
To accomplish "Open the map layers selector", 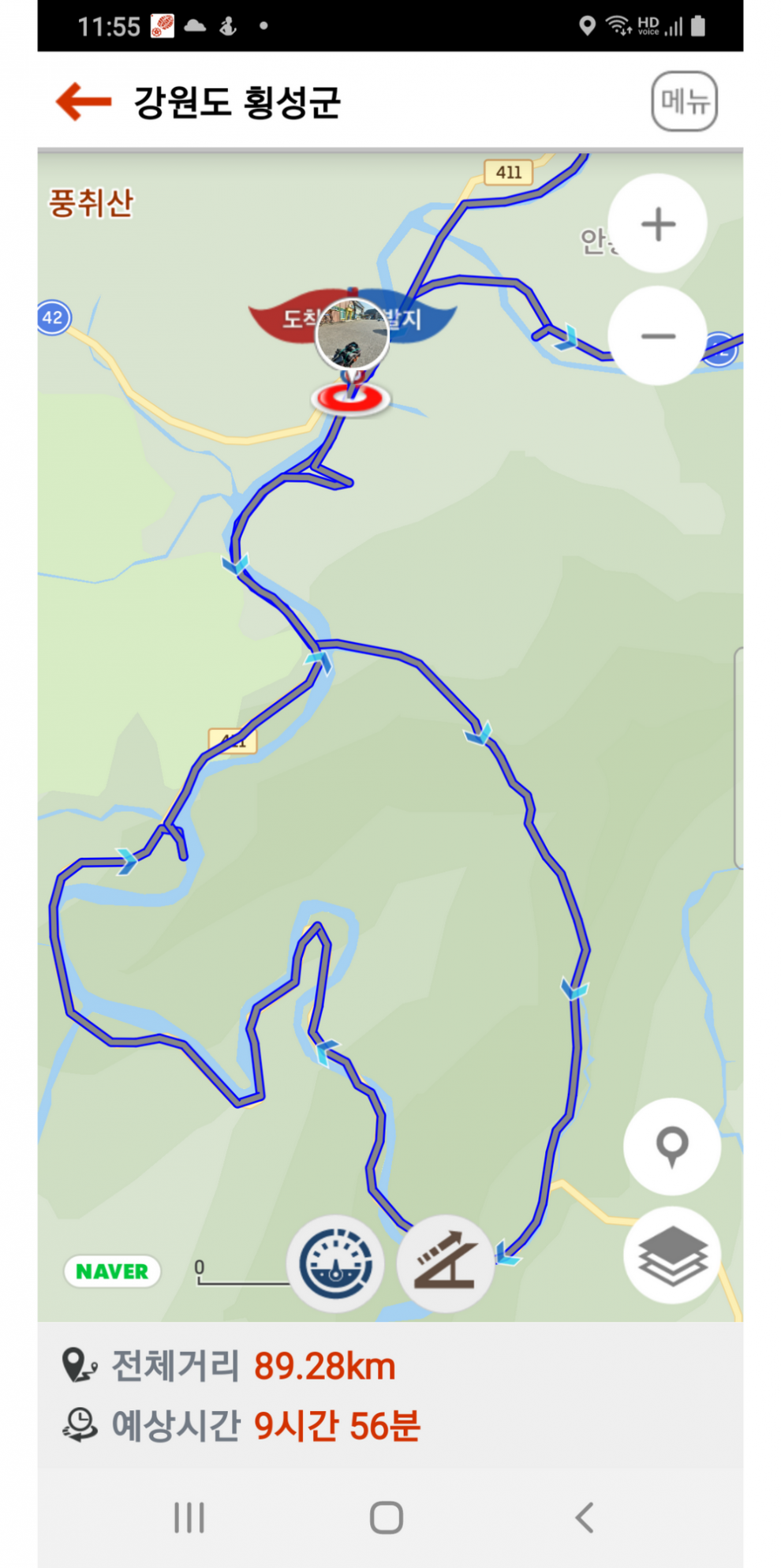I will 671,1255.
